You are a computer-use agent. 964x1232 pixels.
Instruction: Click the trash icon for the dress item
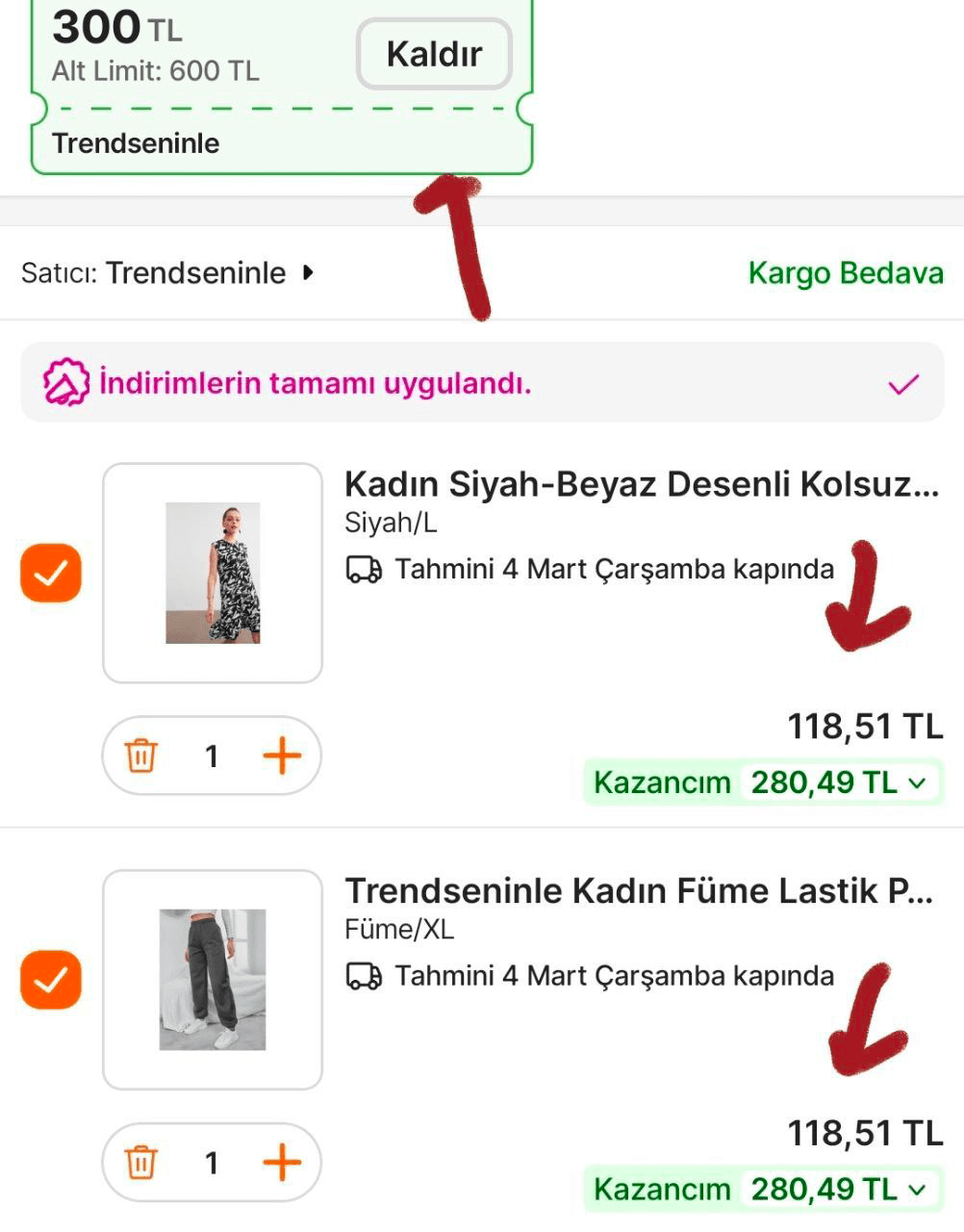pos(142,757)
